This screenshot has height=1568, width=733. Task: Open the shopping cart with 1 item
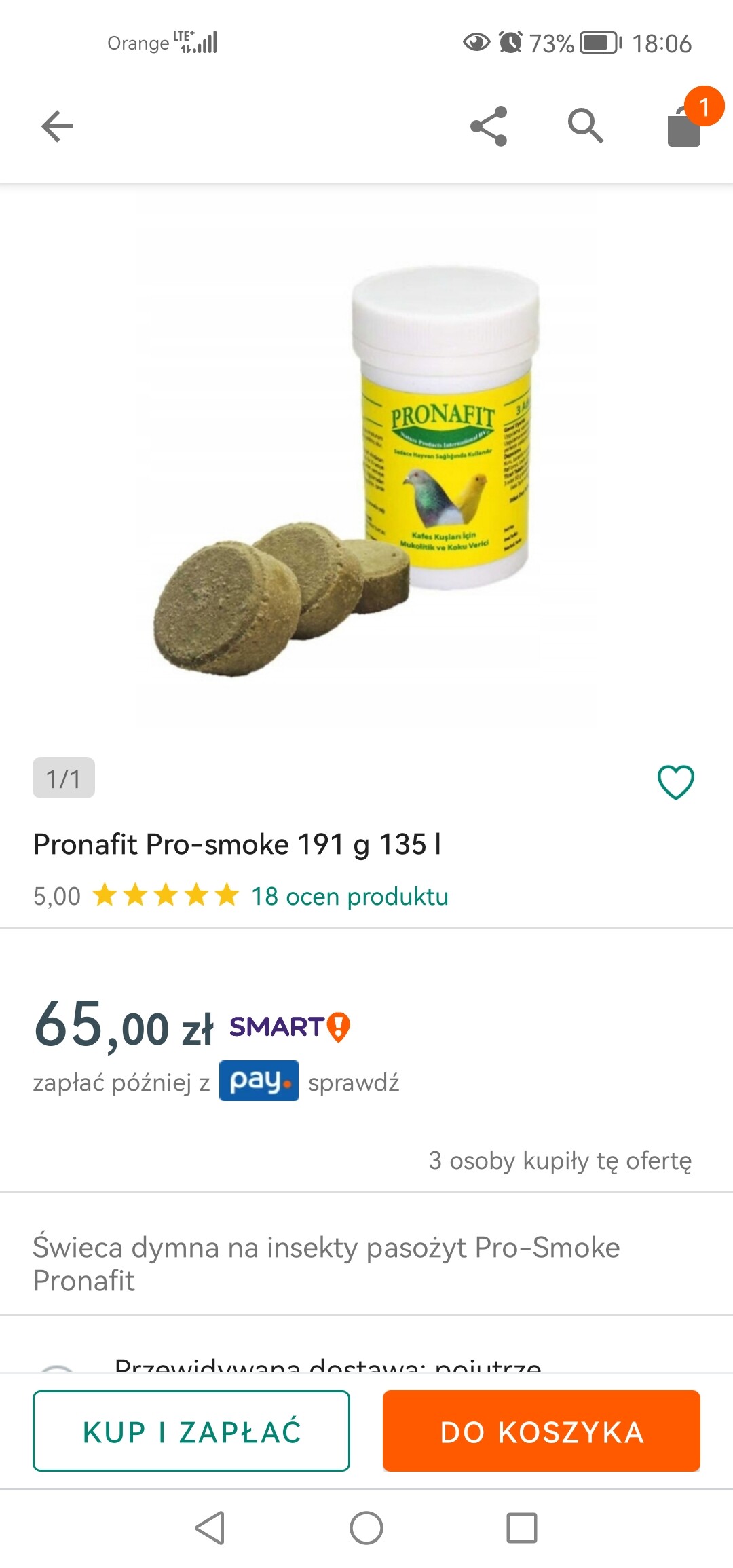(x=685, y=125)
